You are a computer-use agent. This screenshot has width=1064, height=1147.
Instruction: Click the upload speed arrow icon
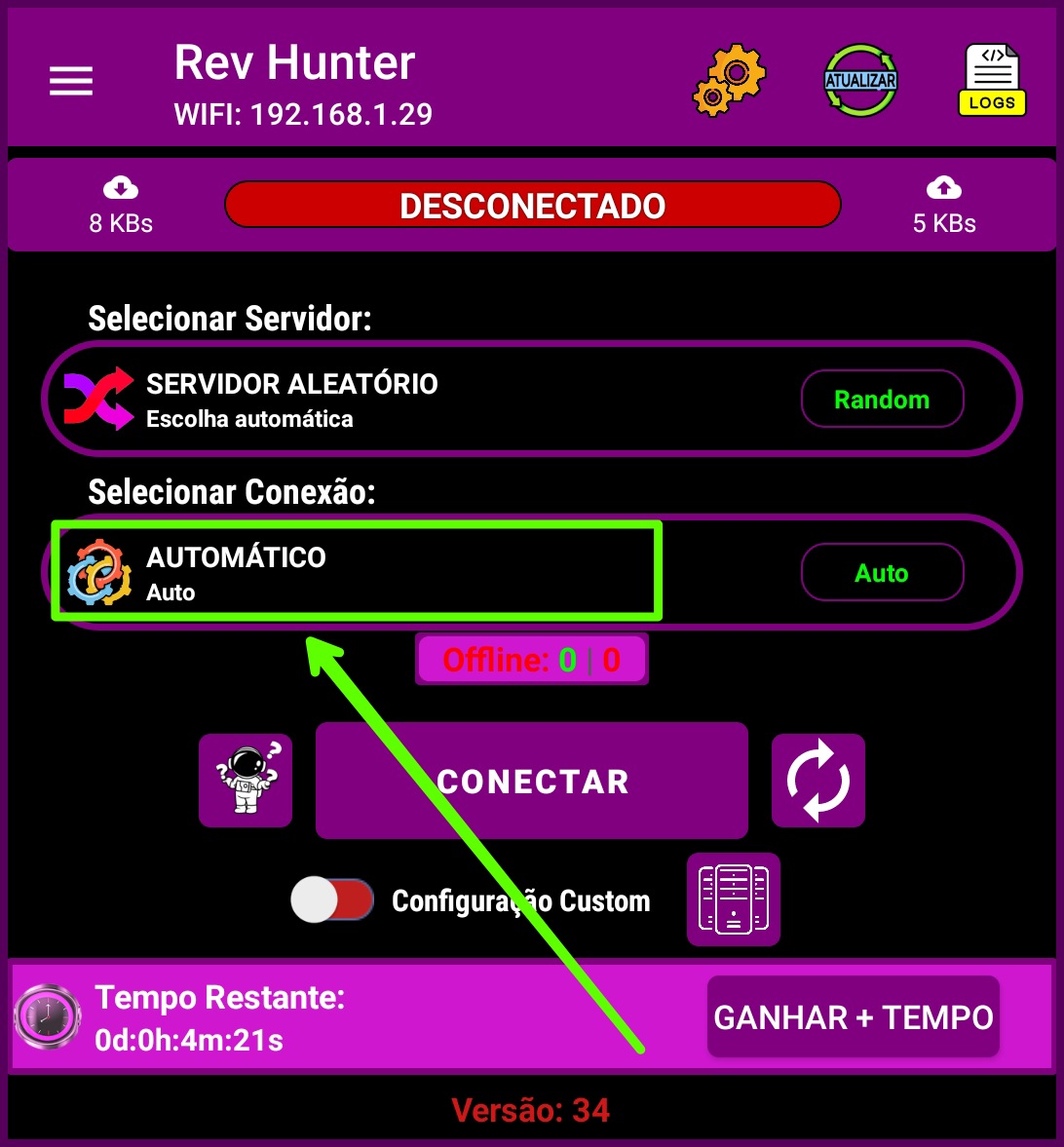click(943, 185)
